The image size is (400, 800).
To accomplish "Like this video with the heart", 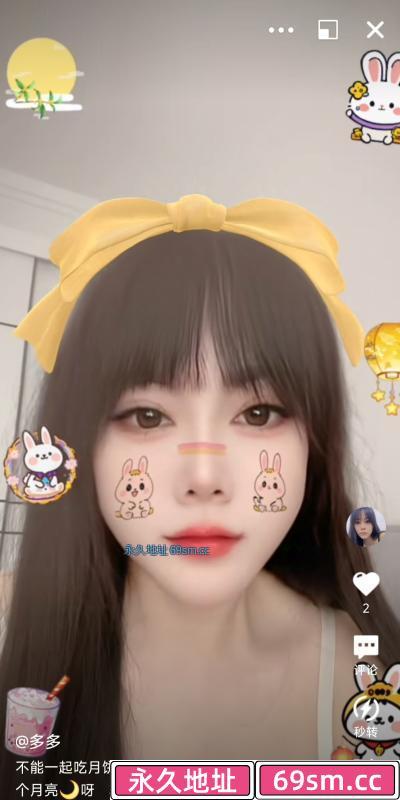I will (x=366, y=584).
